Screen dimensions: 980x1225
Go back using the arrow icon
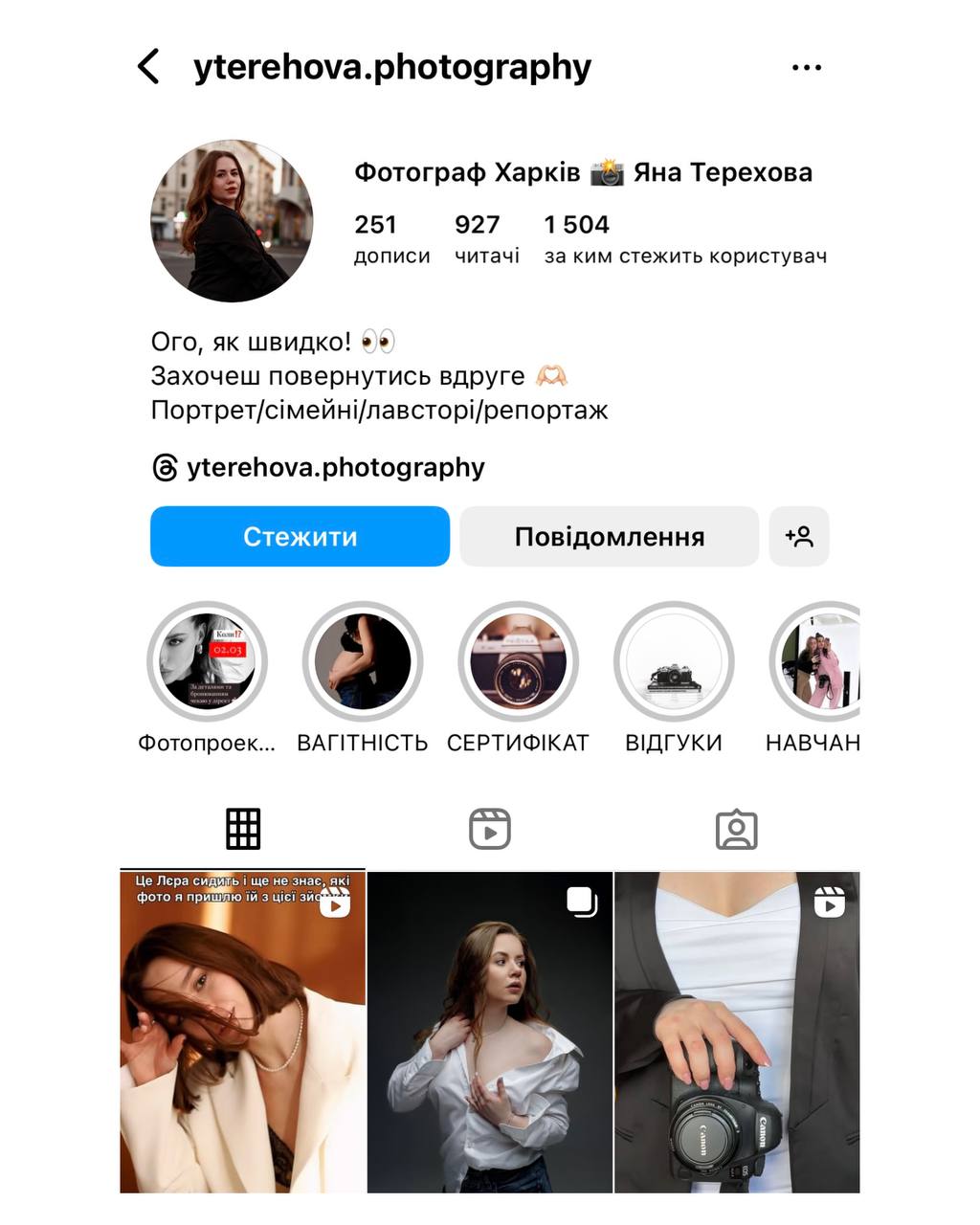coord(148,67)
